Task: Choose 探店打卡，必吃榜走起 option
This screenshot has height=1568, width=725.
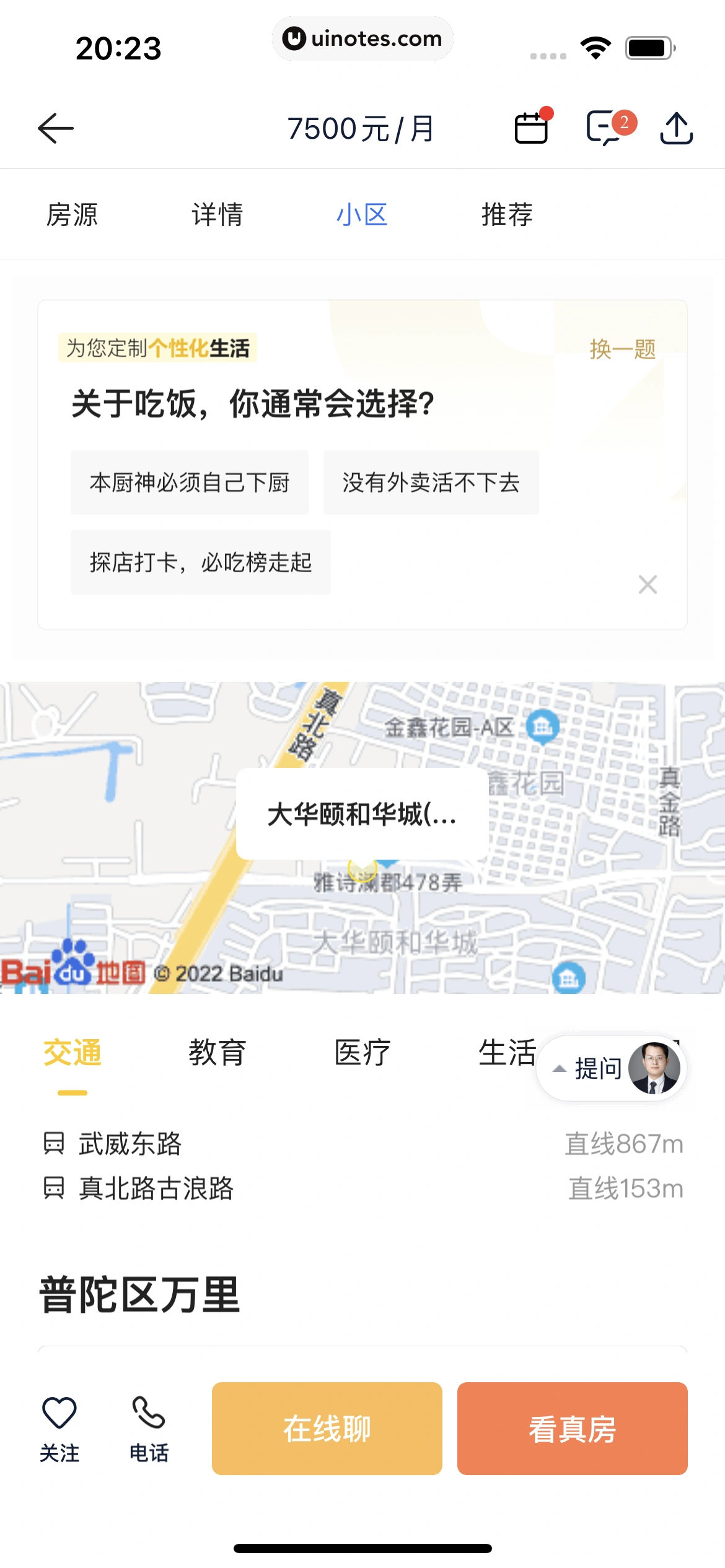Action: (x=200, y=562)
